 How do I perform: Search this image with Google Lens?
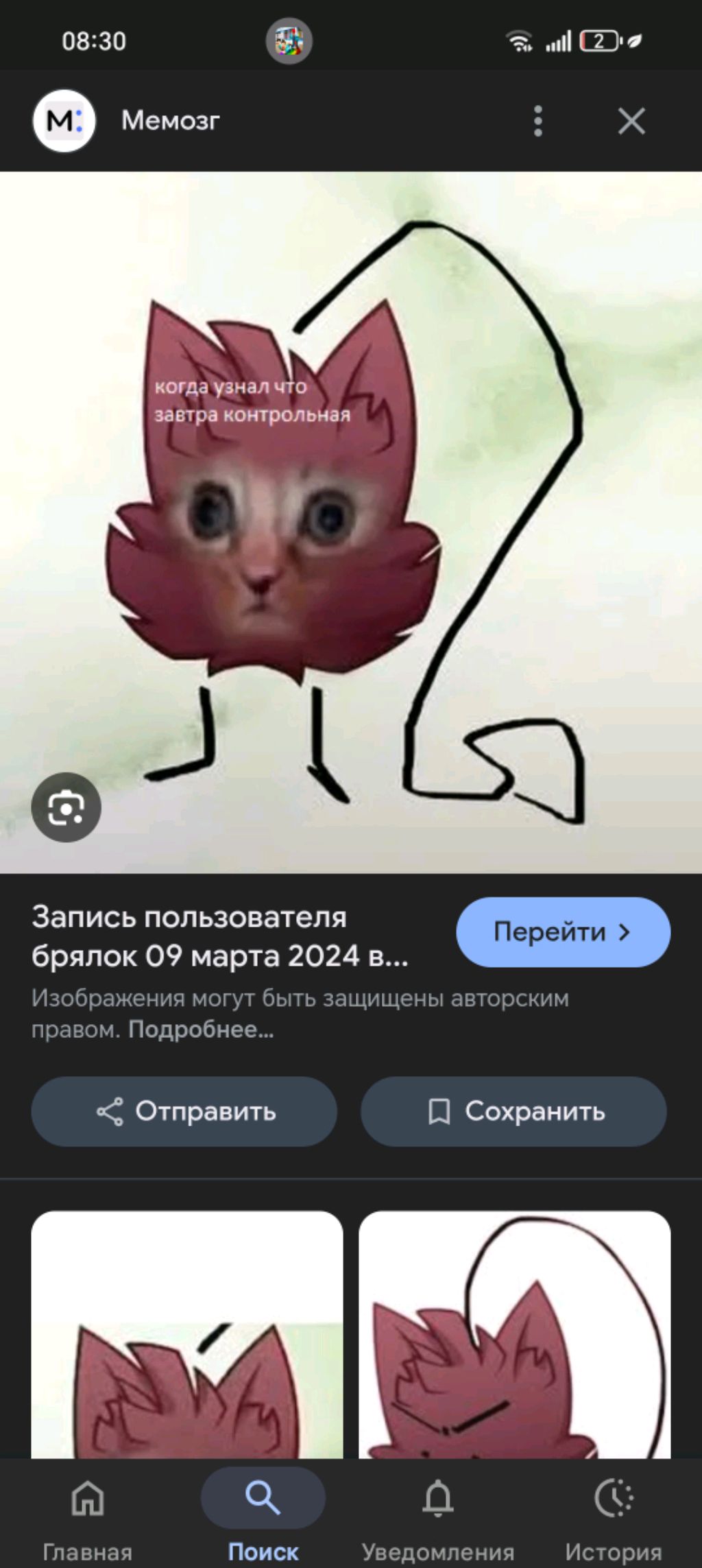[x=66, y=807]
